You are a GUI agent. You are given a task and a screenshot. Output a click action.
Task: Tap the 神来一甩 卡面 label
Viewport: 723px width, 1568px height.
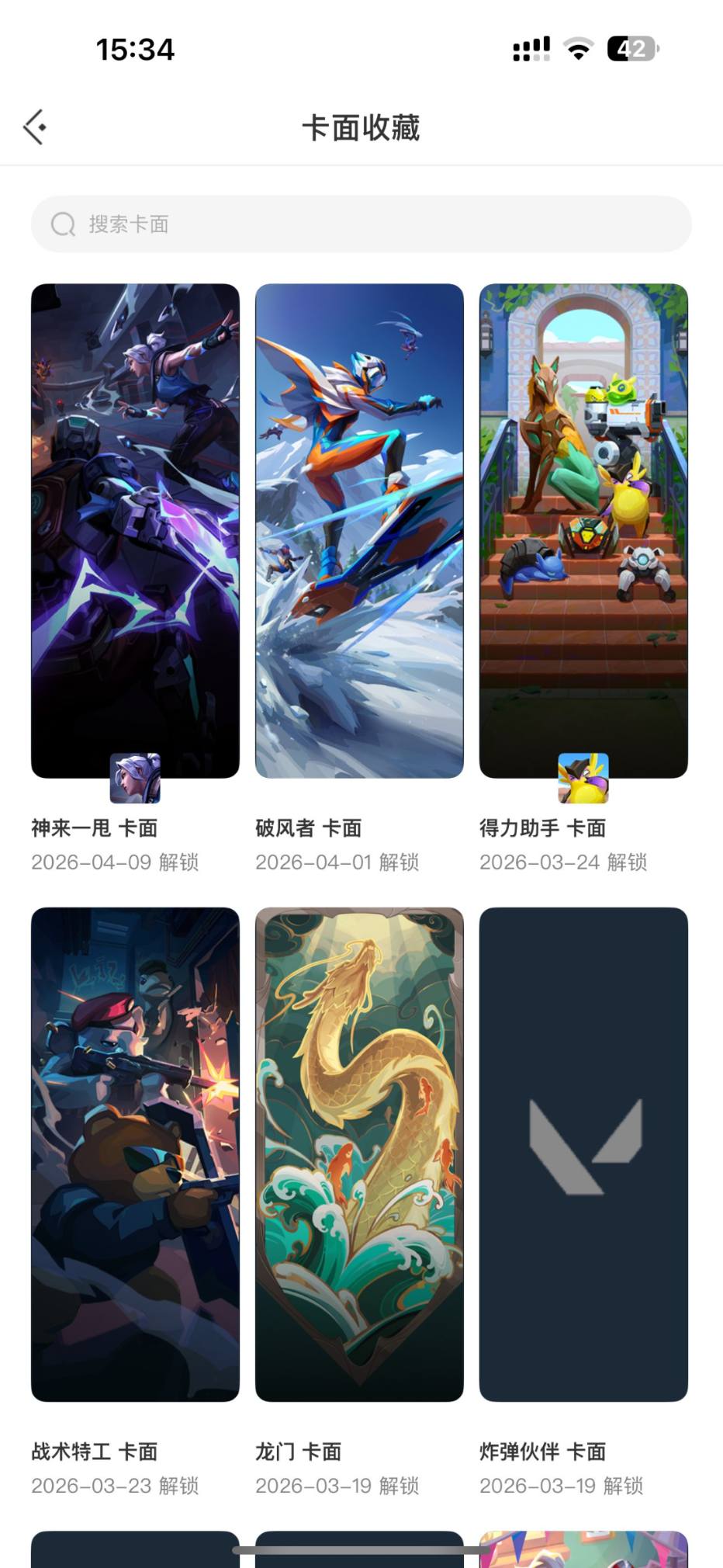pyautogui.click(x=95, y=827)
